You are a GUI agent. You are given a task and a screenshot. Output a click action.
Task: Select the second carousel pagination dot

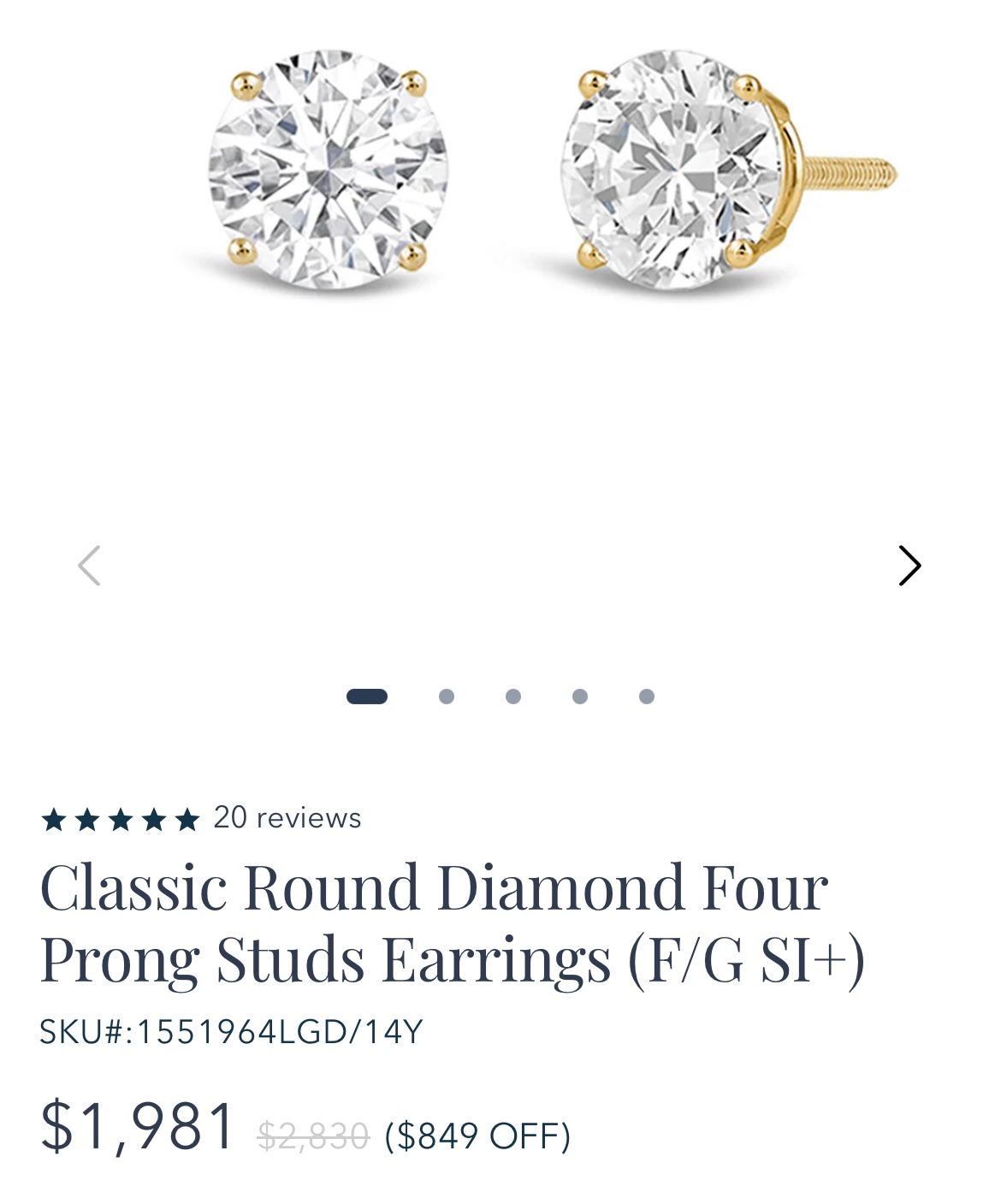[x=445, y=697]
